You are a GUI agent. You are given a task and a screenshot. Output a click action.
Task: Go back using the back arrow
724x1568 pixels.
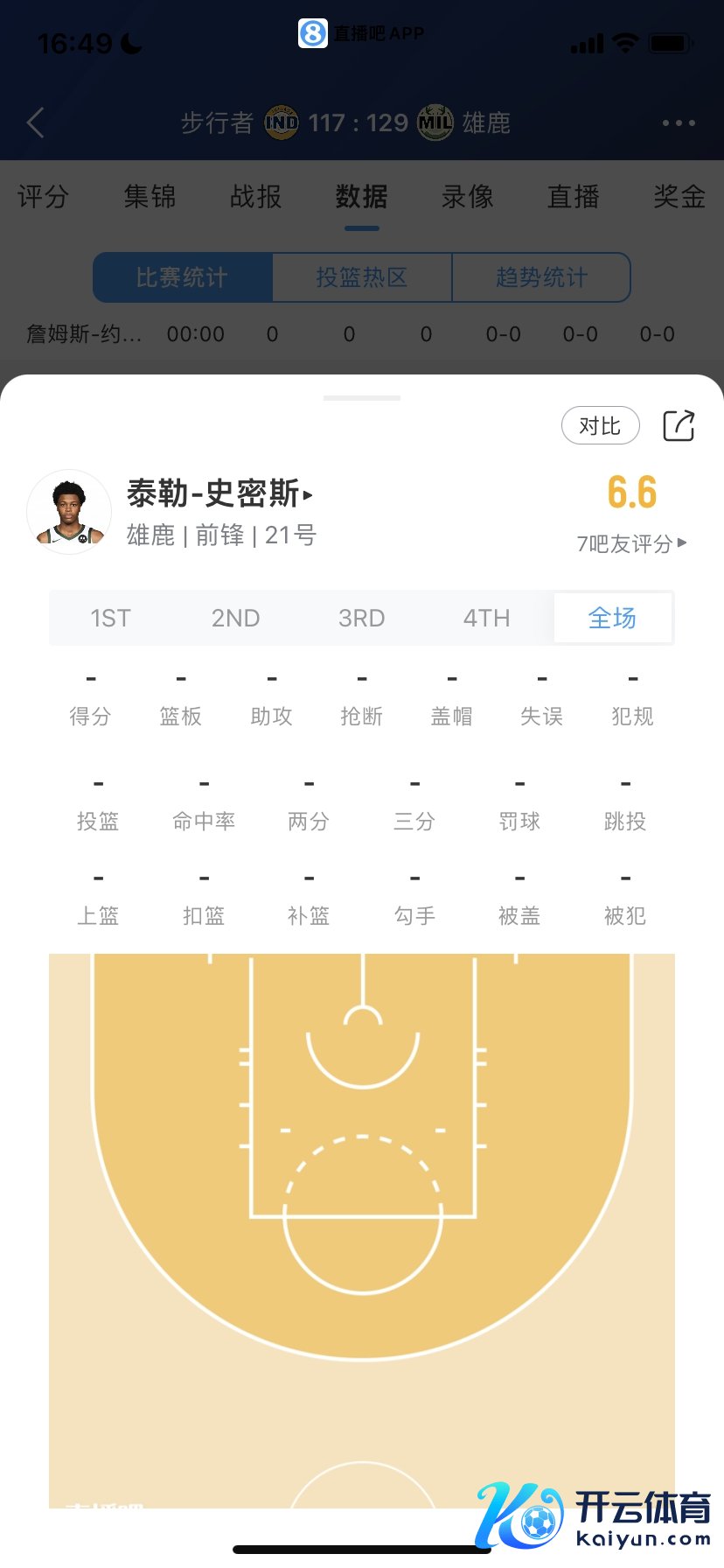click(36, 122)
